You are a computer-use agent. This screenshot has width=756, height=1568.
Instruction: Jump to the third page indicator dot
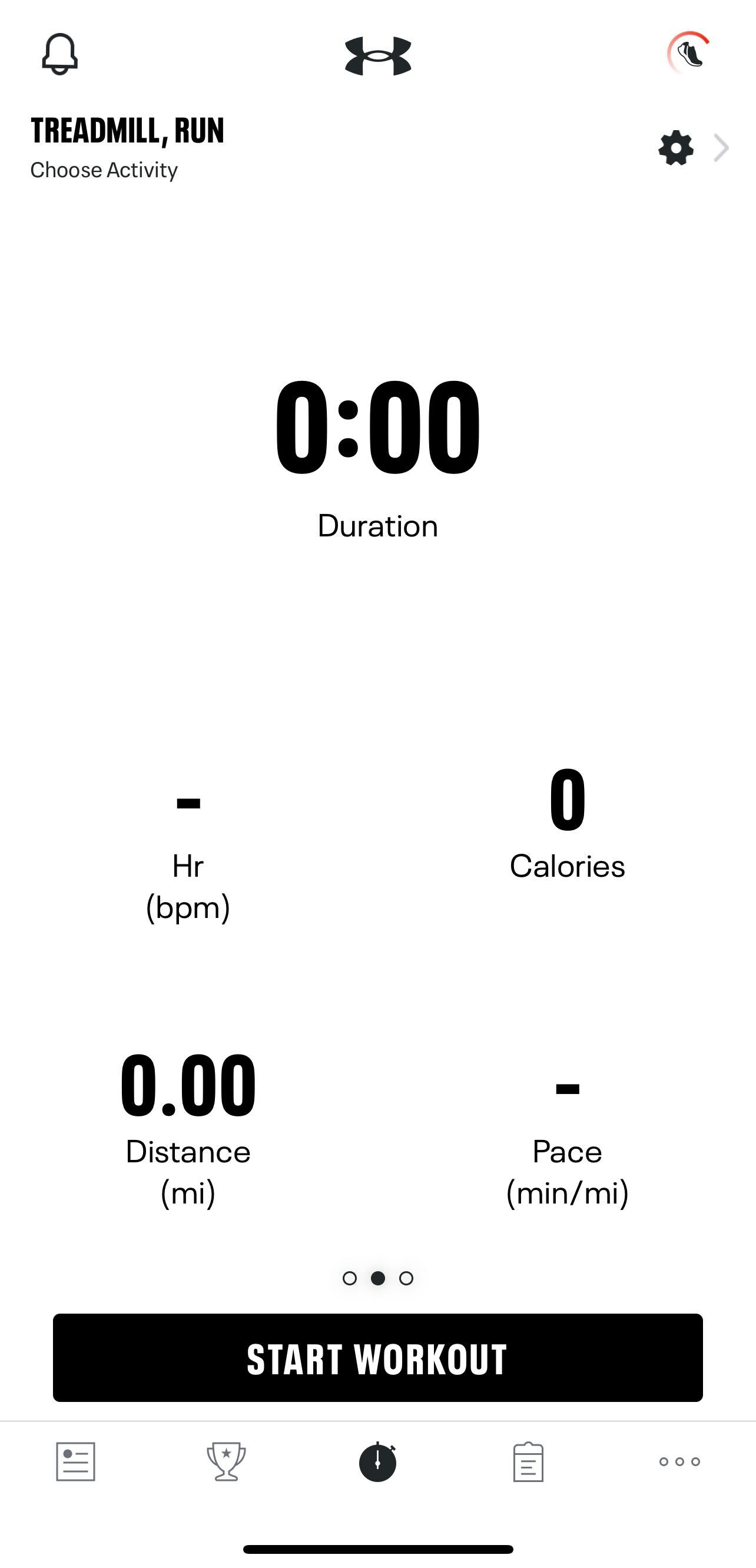406,1278
